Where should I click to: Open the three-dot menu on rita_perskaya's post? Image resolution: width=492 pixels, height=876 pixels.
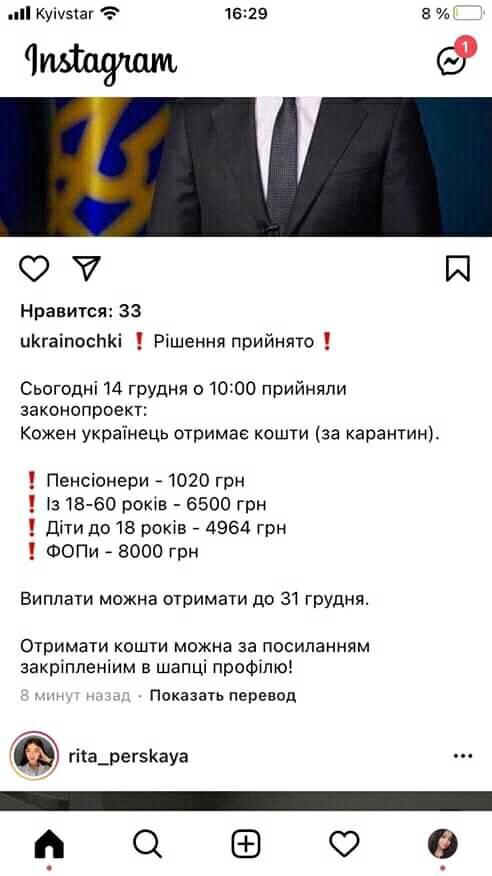[463, 756]
